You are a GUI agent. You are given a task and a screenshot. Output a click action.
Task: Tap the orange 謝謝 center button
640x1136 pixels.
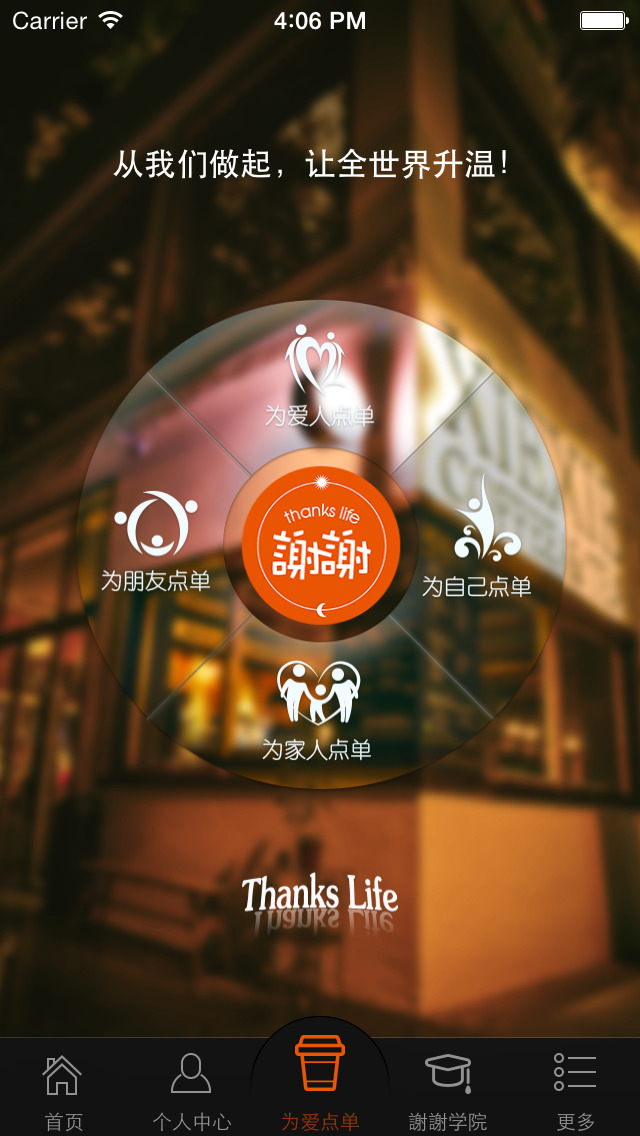[320, 545]
